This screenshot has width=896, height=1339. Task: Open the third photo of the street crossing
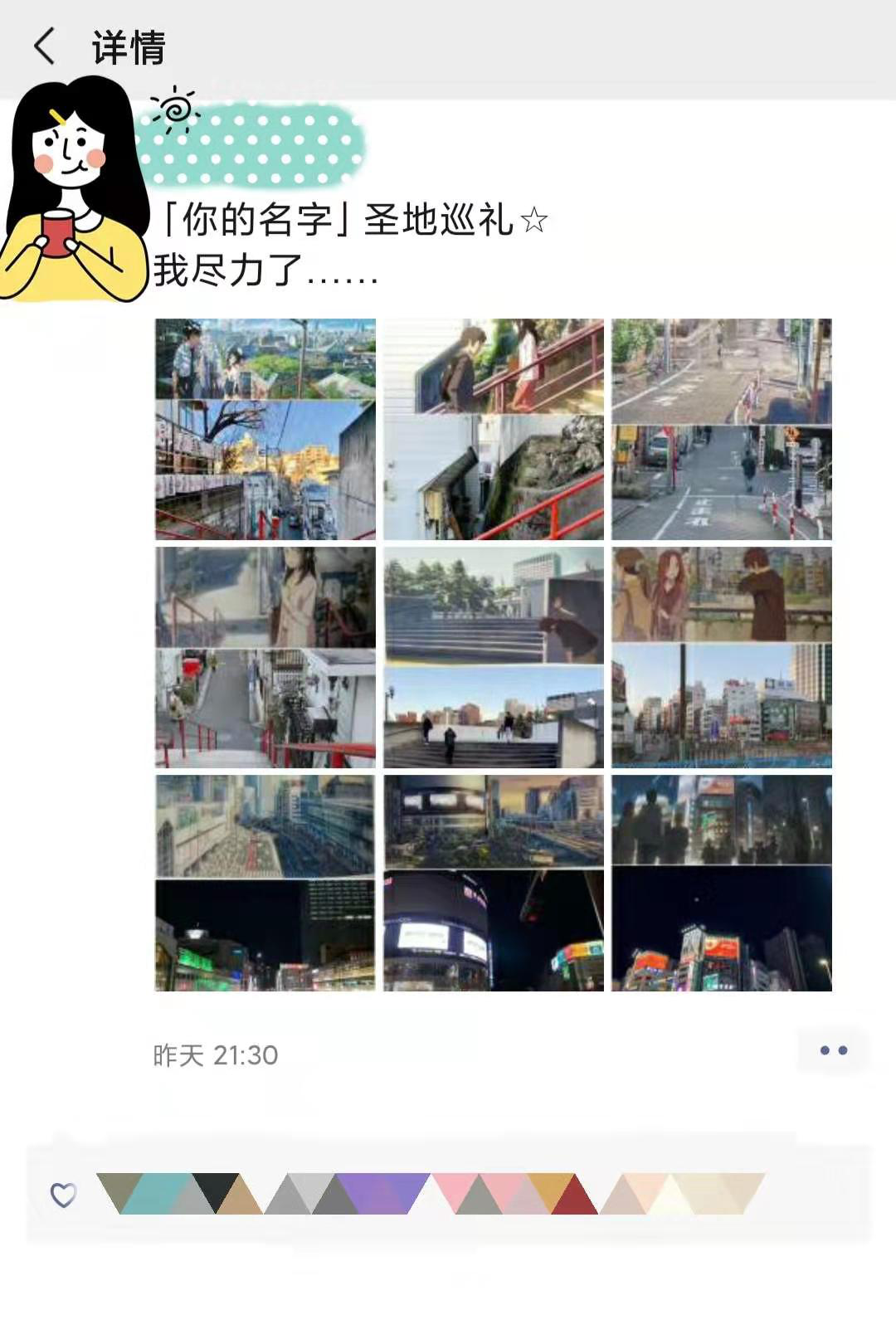click(722, 429)
